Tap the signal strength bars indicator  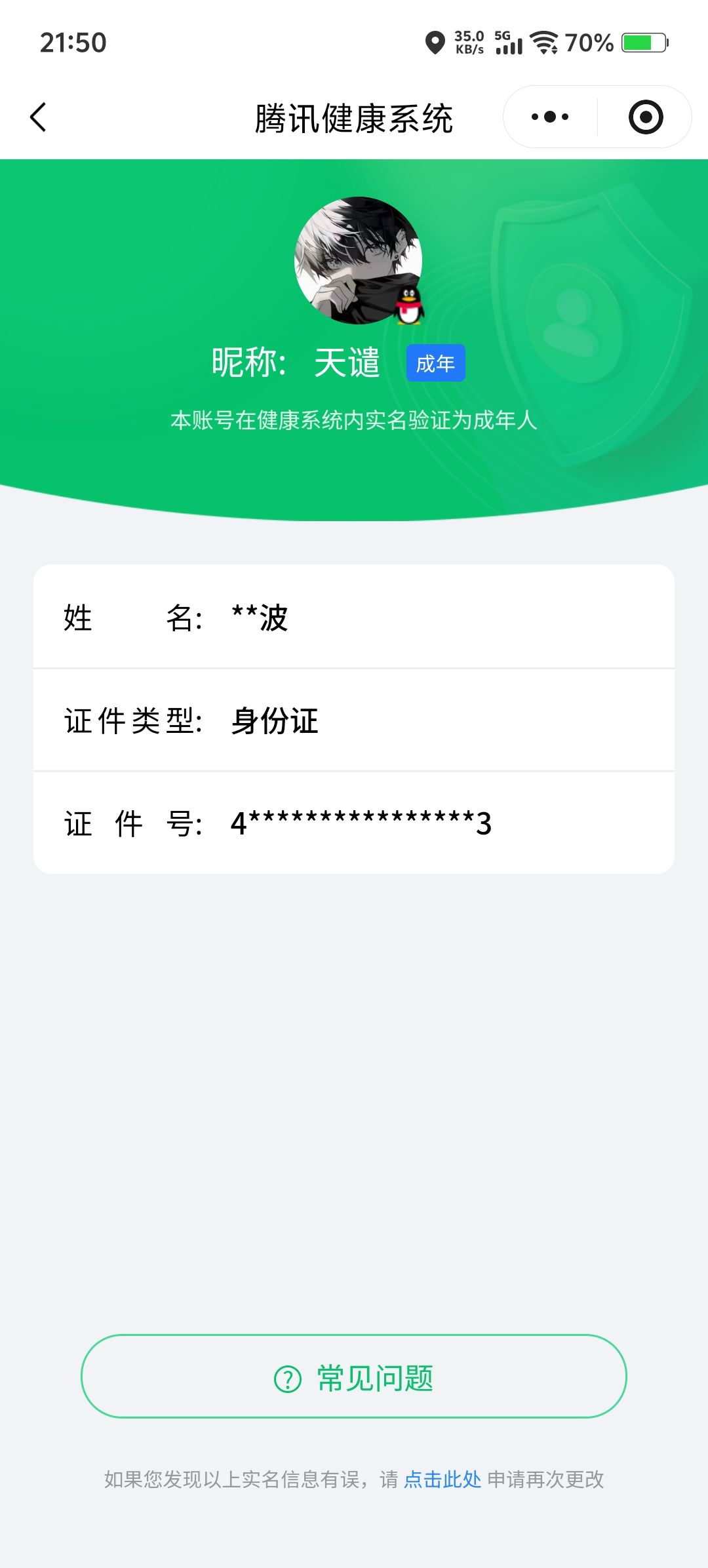(511, 46)
